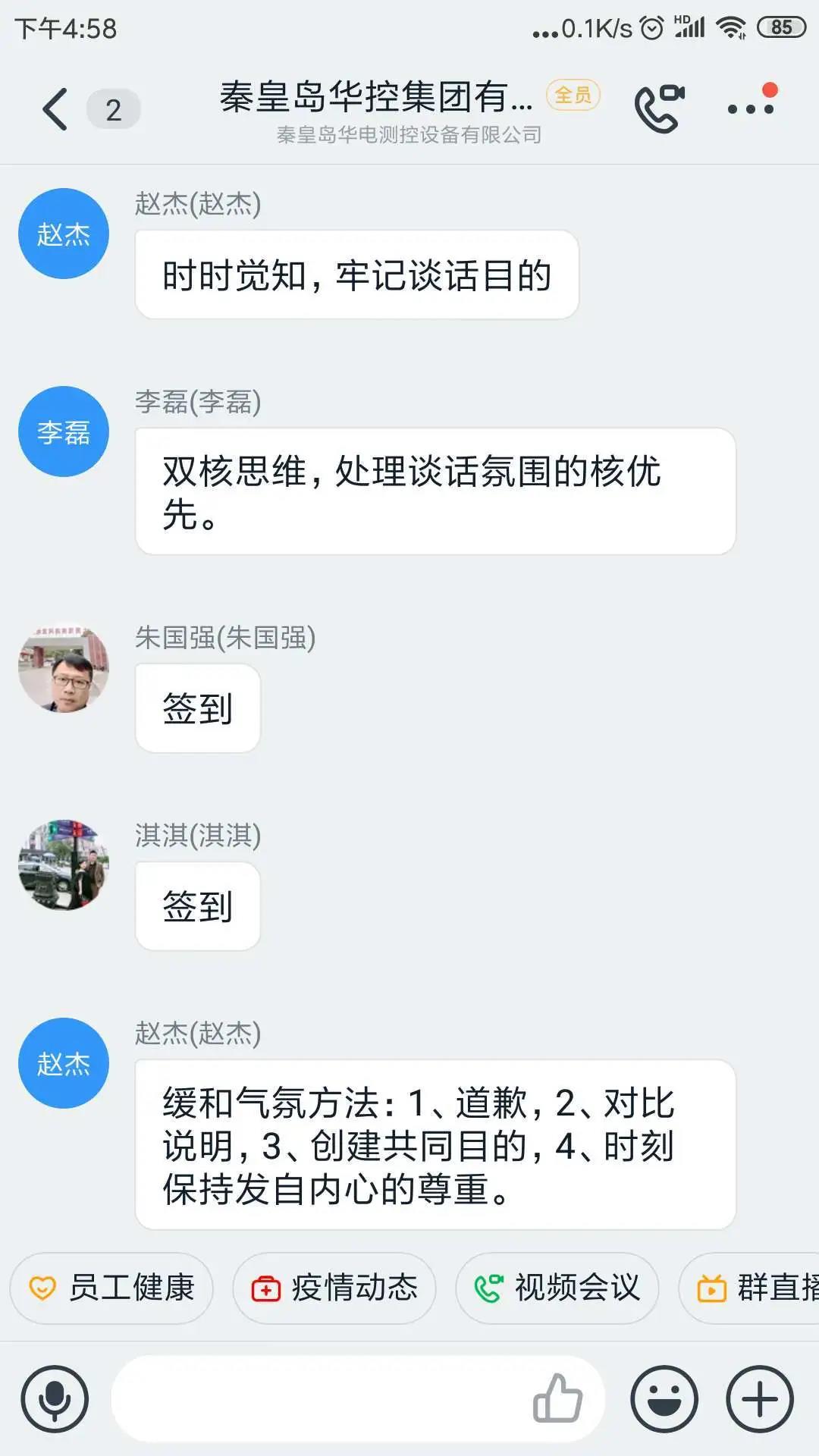Open the group's more options menu
This screenshot has width=819, height=1456.
(751, 108)
